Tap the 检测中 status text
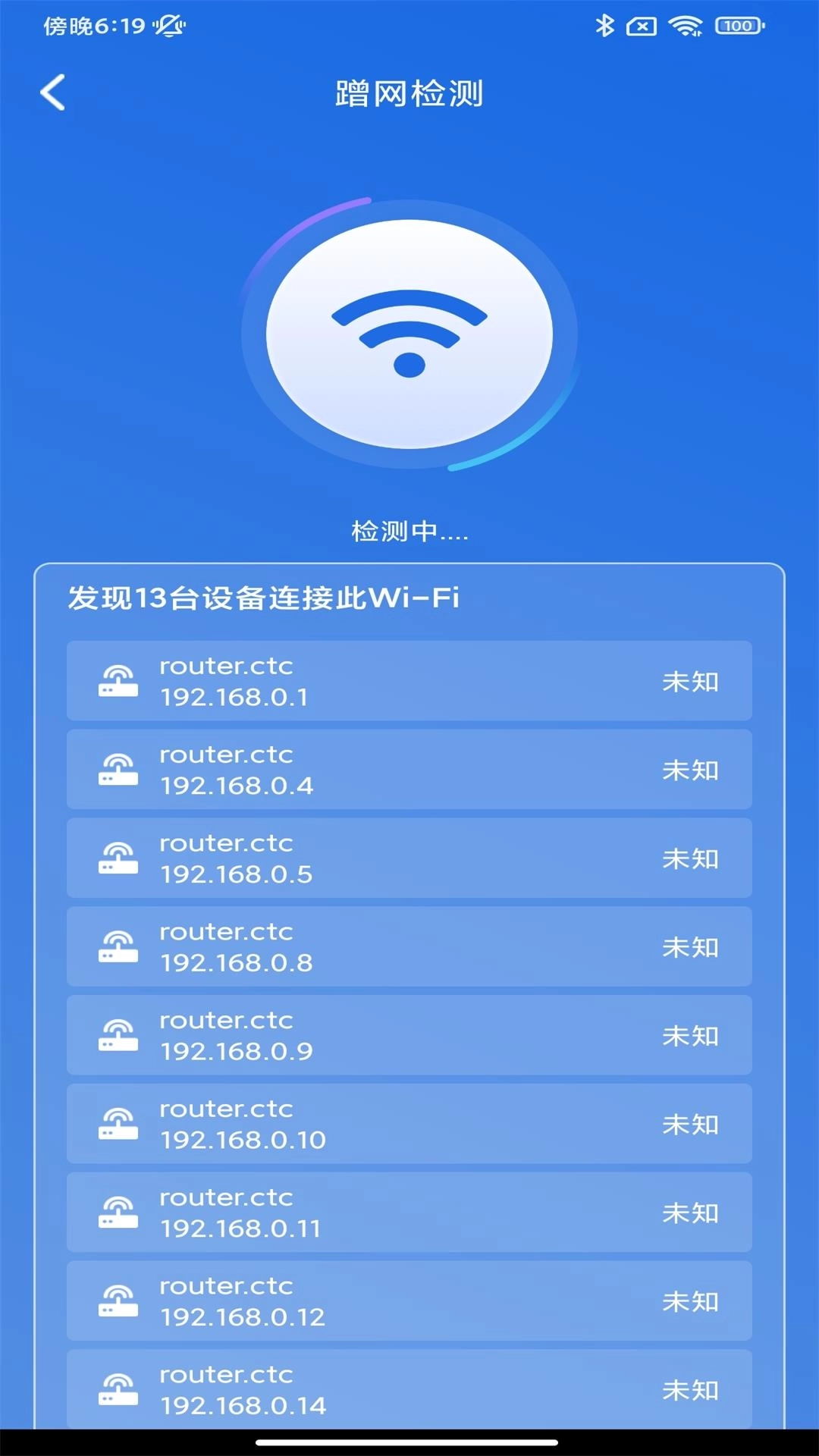The image size is (819, 1456). click(409, 532)
